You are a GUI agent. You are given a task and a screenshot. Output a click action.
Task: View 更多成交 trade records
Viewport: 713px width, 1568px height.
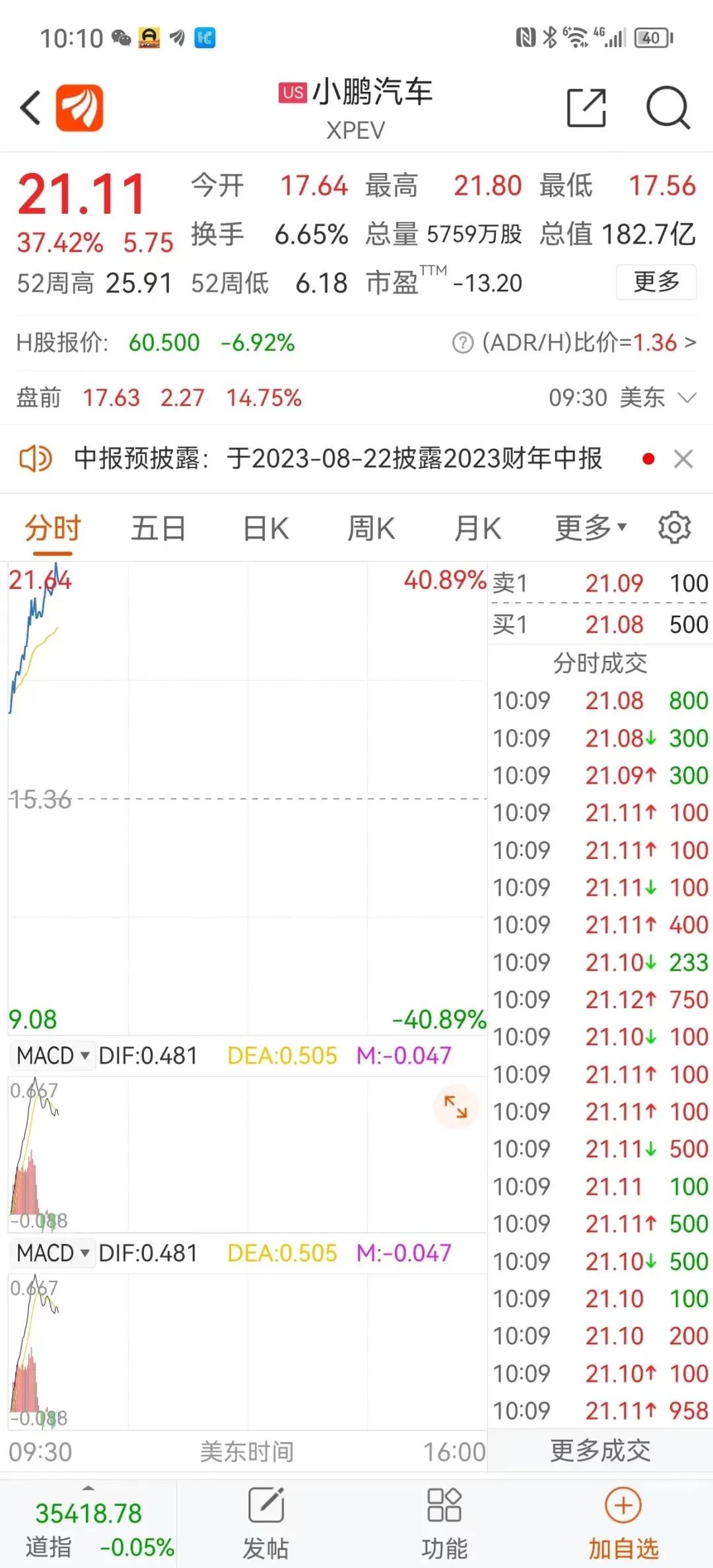tap(600, 1450)
